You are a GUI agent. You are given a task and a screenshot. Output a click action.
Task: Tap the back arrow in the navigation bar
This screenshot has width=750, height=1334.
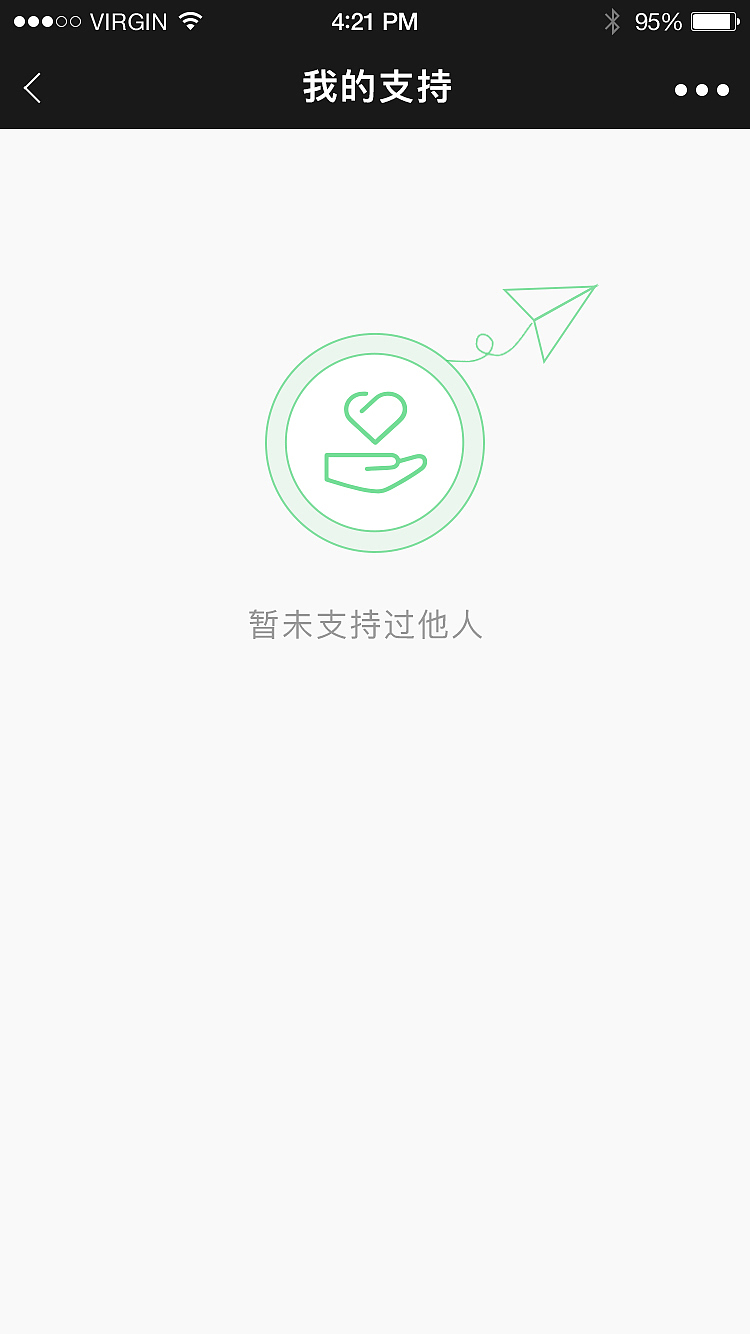(32, 88)
